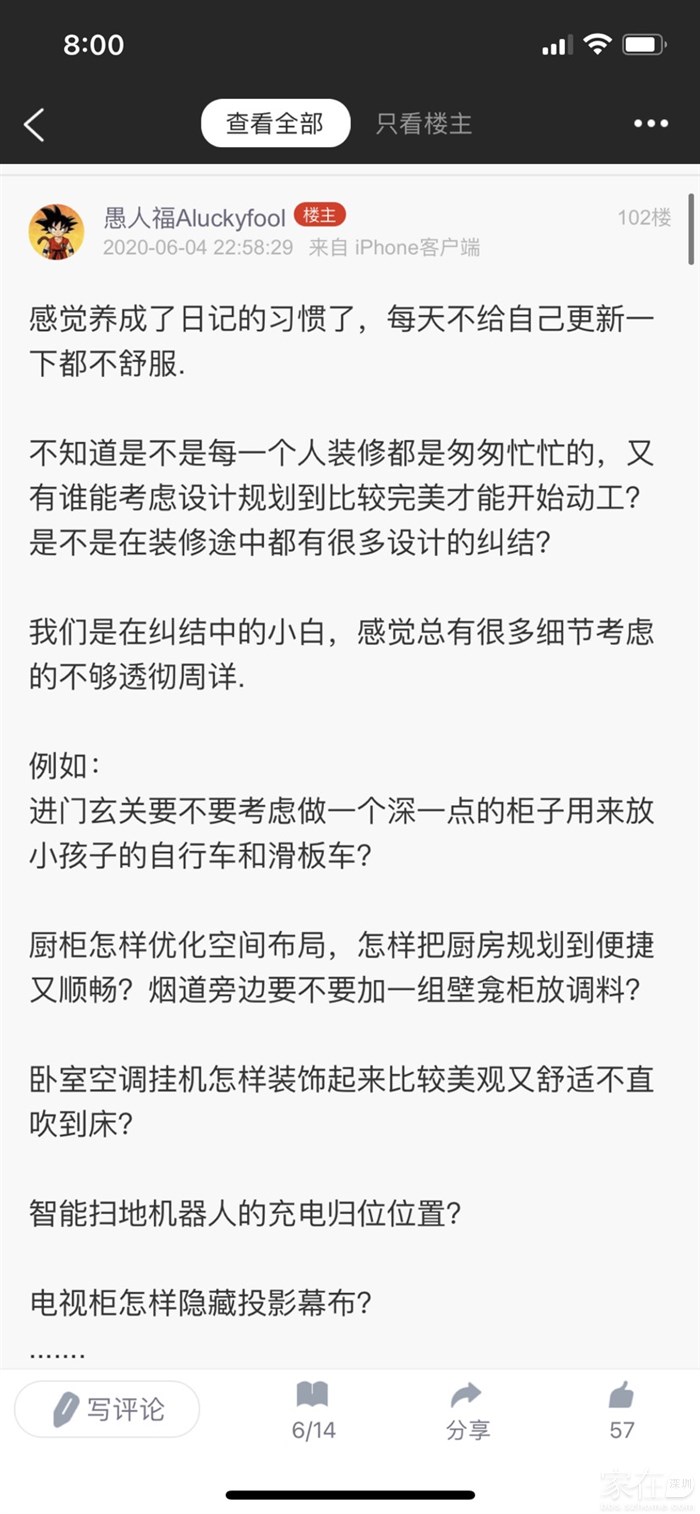Image resolution: width=700 pixels, height=1514 pixels.
Task: Write a comment with 写评论
Action: coord(107,1409)
